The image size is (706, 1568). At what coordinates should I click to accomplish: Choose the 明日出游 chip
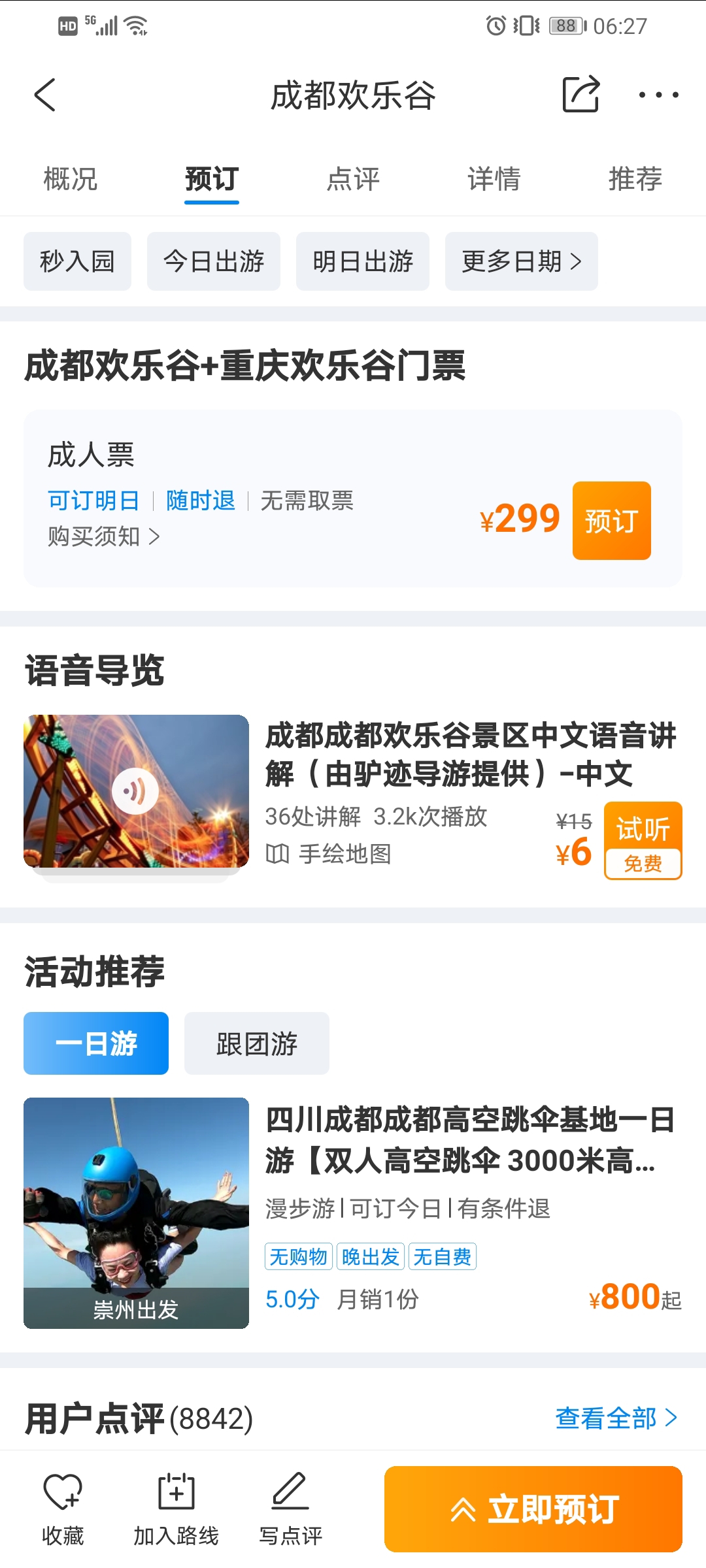363,261
